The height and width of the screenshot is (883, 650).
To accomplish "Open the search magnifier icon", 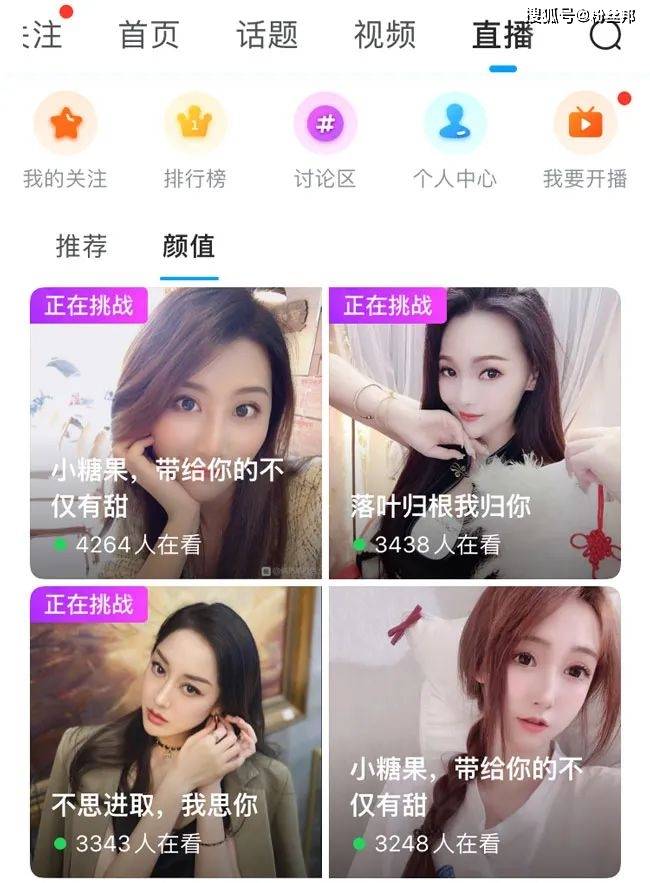I will 605,36.
